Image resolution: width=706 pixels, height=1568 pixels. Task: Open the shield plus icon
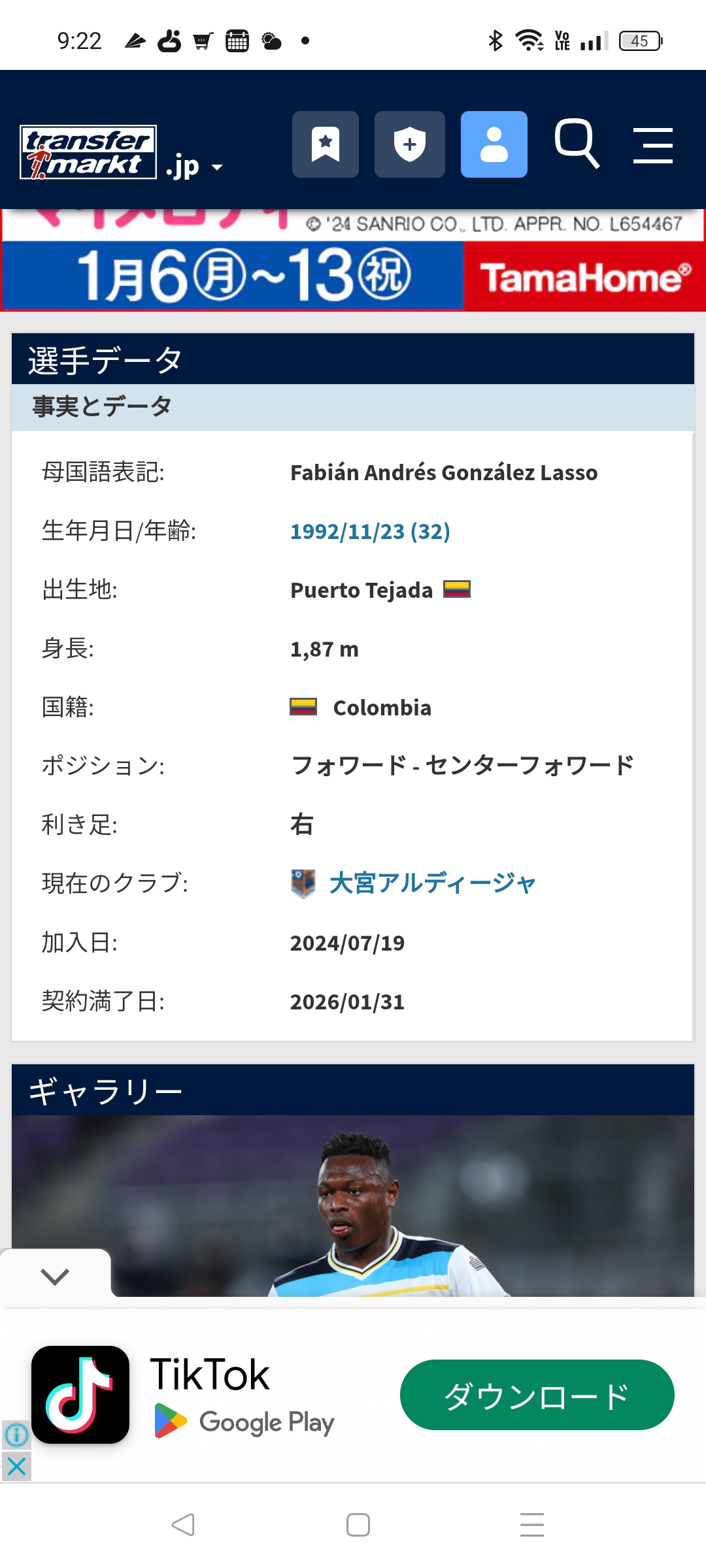[x=409, y=144]
